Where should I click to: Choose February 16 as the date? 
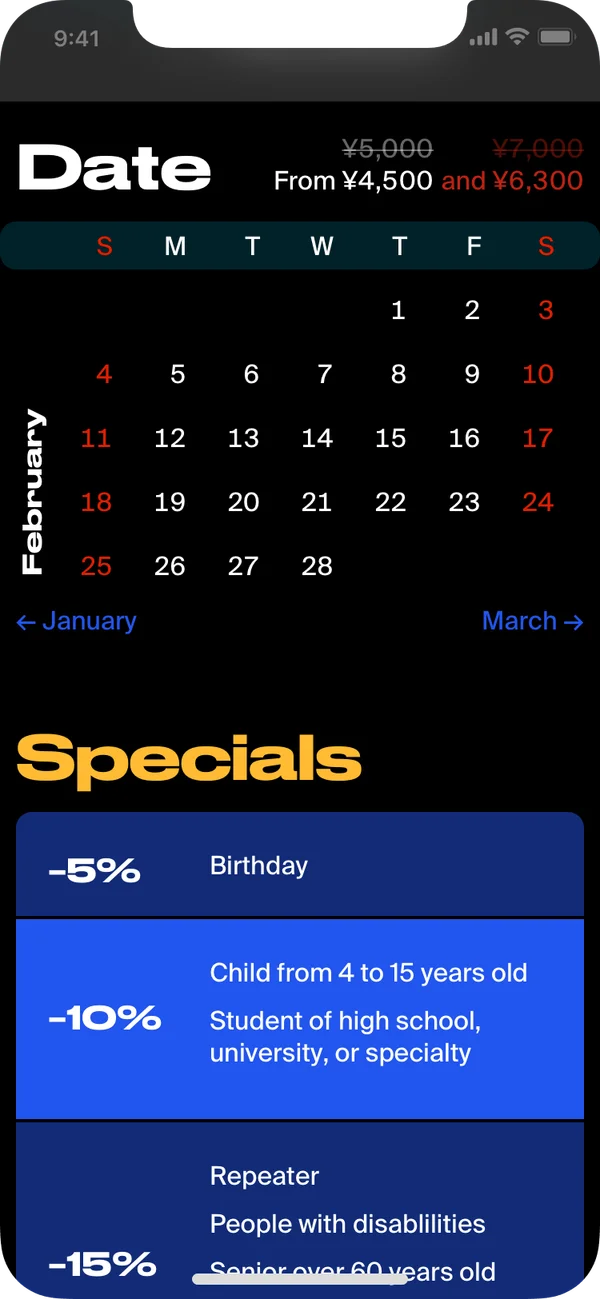click(x=464, y=438)
